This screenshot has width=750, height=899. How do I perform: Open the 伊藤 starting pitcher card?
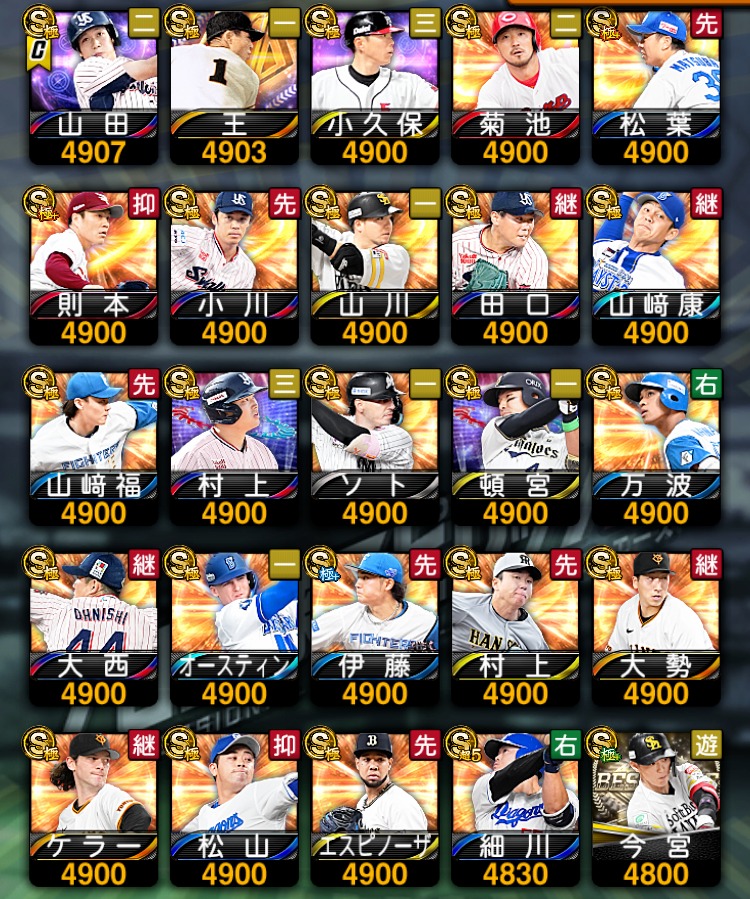coord(375,627)
